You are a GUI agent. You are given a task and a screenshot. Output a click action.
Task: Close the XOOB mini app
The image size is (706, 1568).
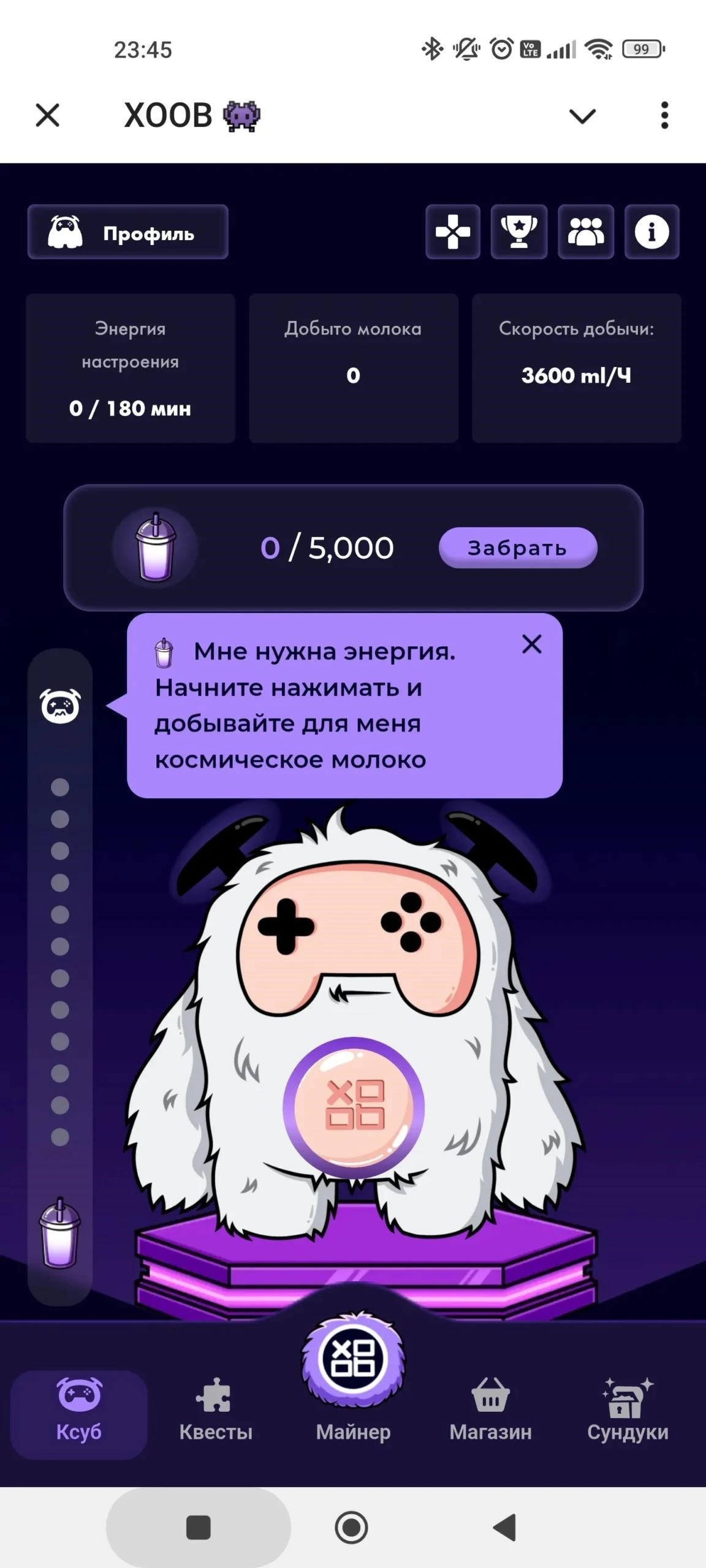tap(47, 115)
